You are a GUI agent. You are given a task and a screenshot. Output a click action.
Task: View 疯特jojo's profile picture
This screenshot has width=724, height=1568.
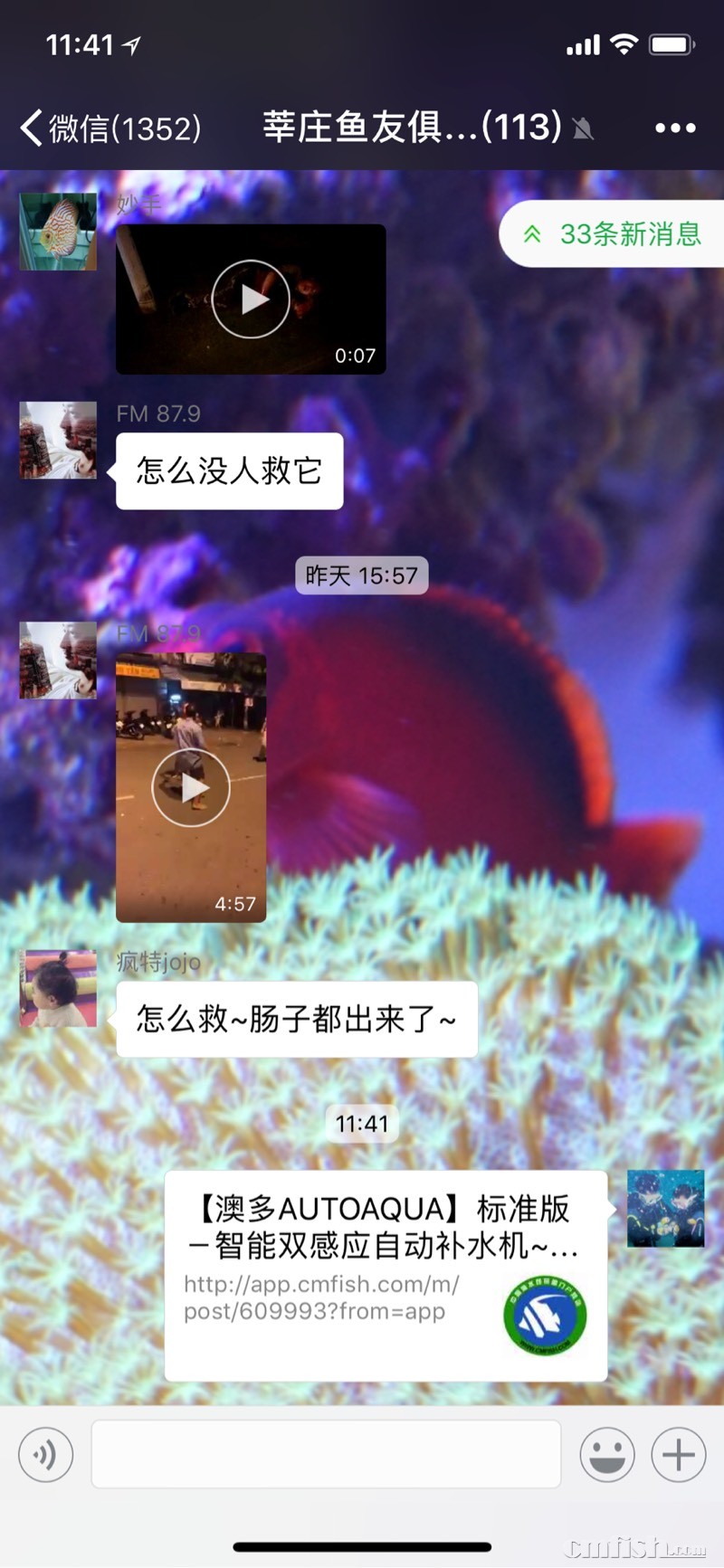(x=58, y=988)
